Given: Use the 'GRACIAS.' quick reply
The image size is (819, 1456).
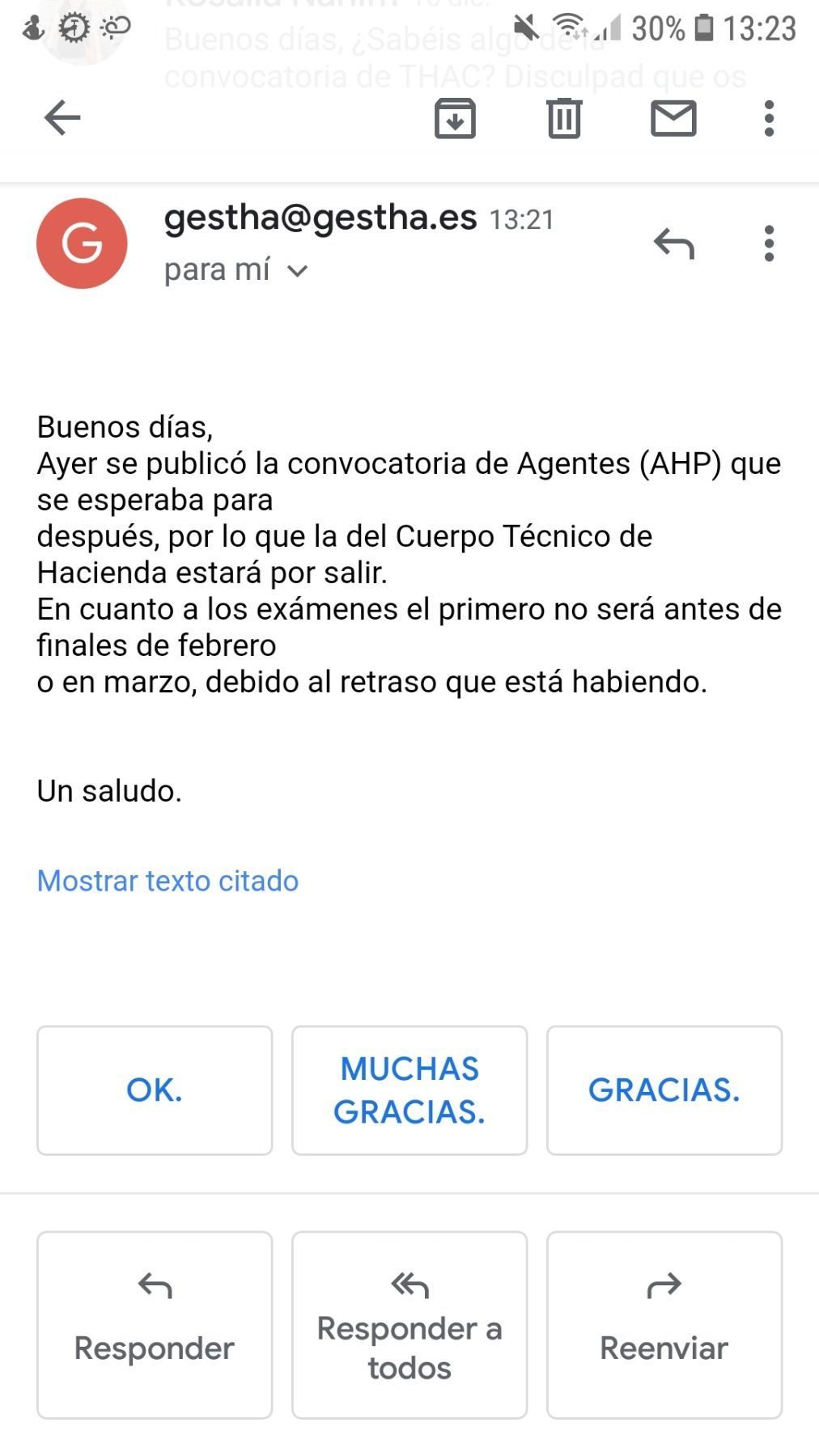Looking at the screenshot, I should coord(664,1090).
